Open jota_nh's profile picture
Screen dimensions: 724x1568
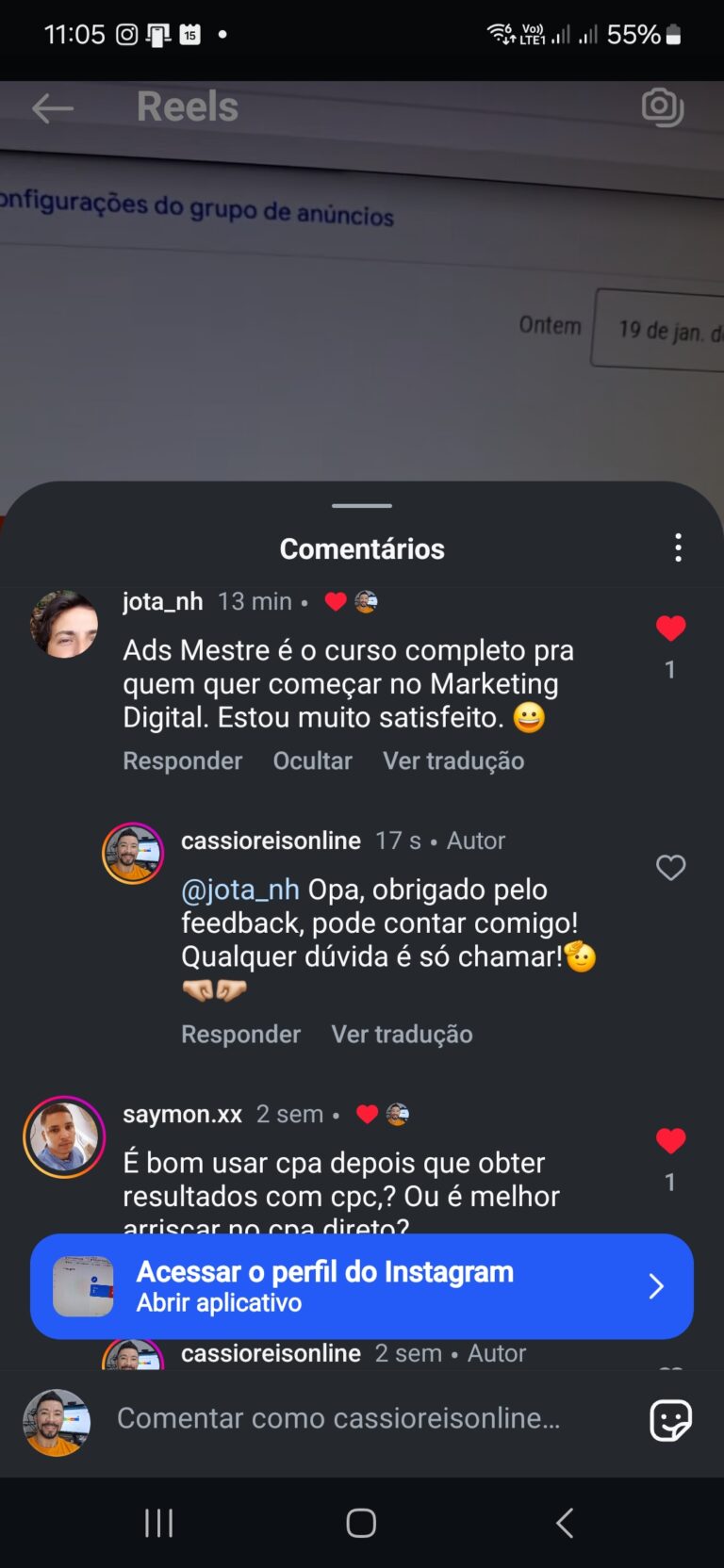(64, 624)
